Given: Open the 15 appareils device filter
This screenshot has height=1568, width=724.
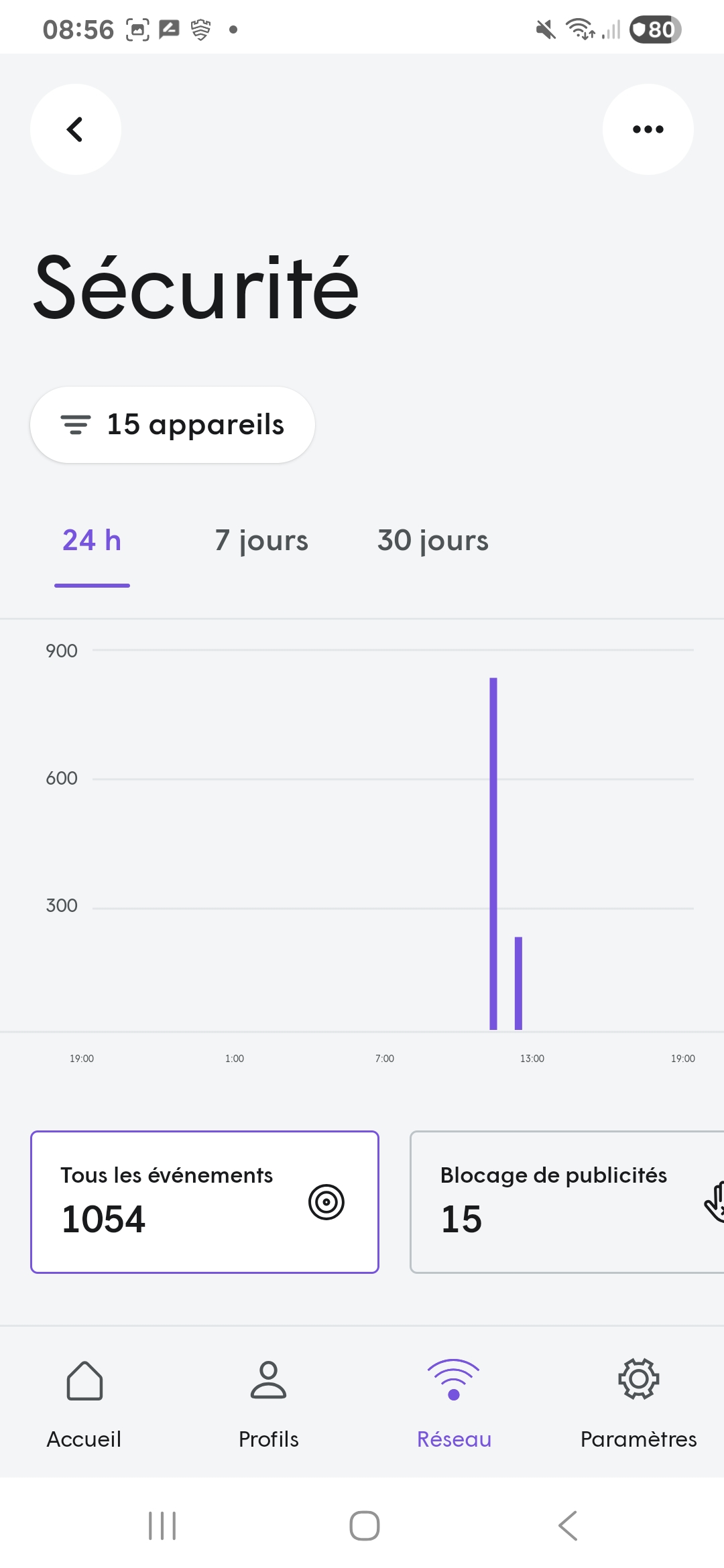Looking at the screenshot, I should click(172, 425).
